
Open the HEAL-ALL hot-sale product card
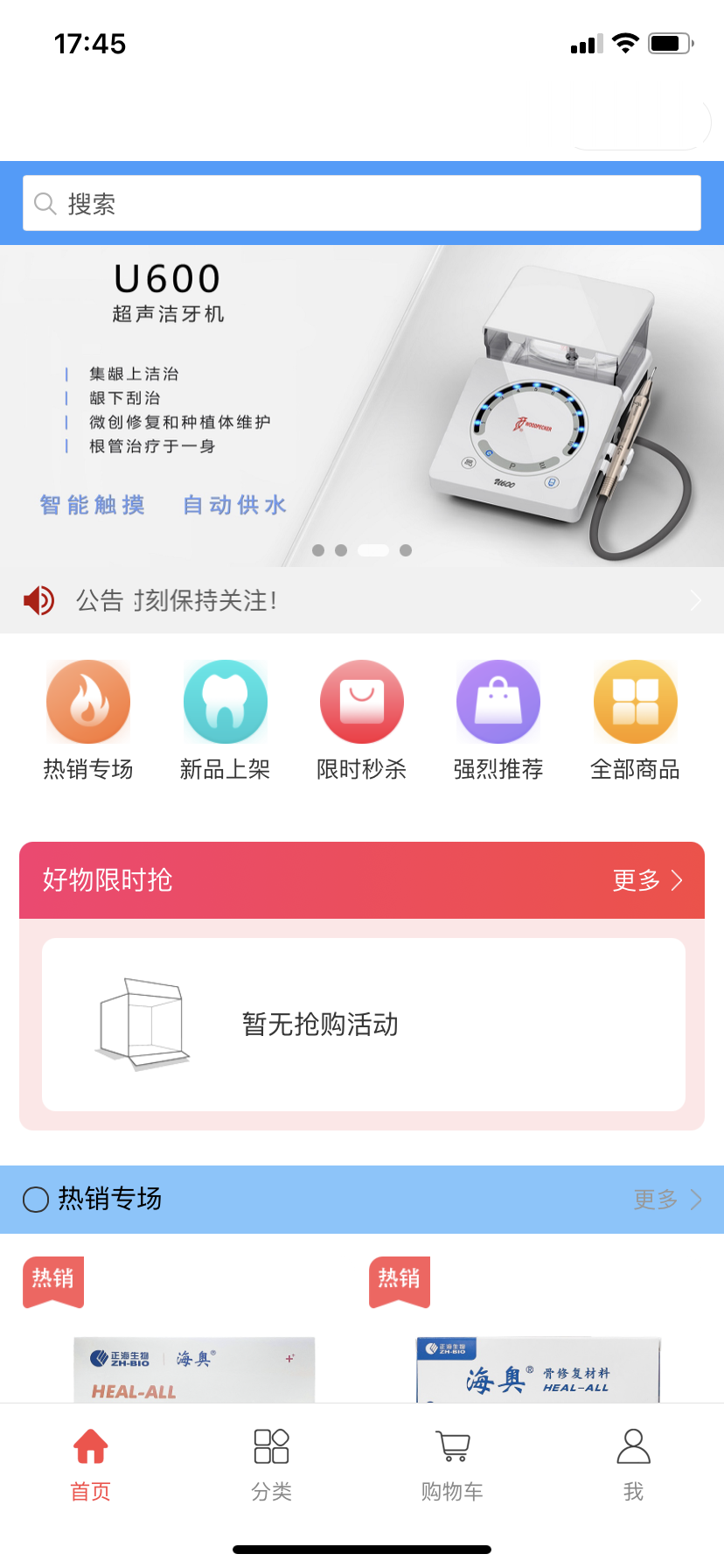point(193,1367)
